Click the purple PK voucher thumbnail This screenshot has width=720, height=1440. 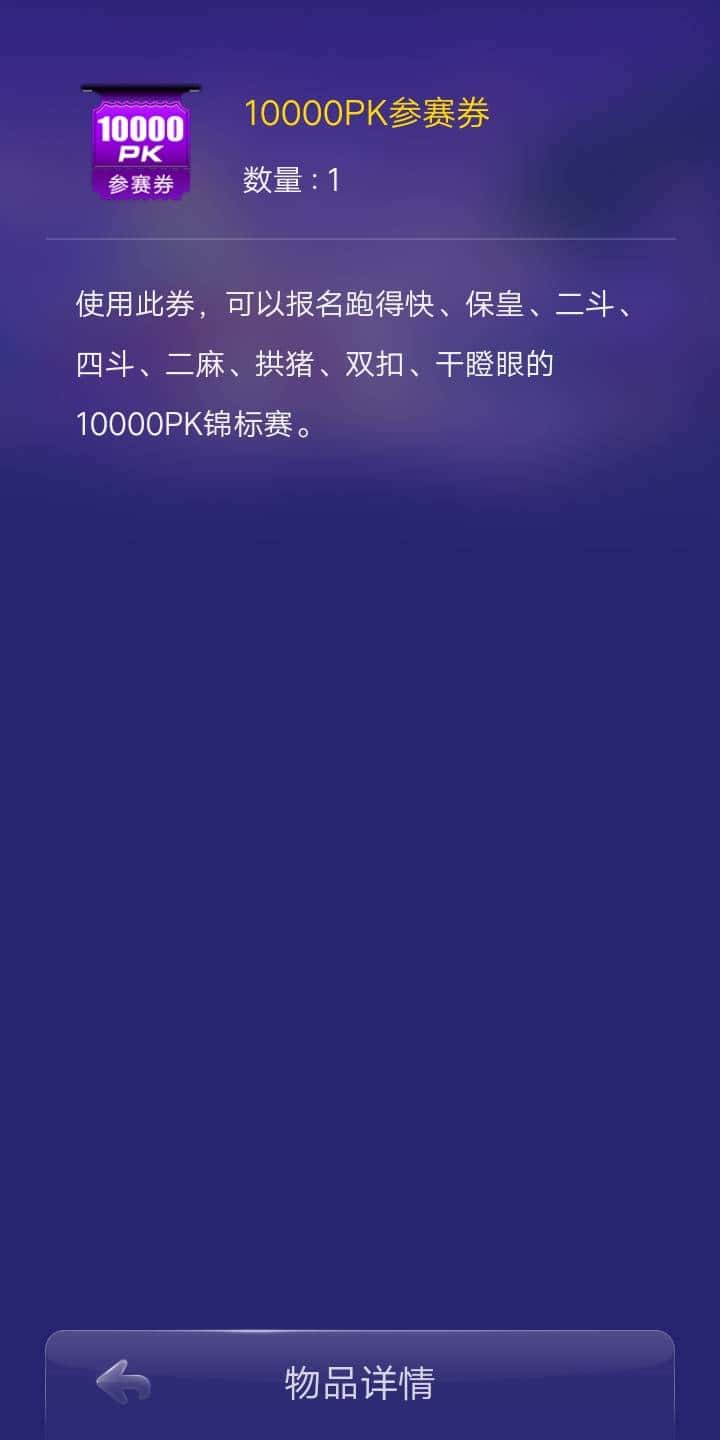[x=140, y=140]
